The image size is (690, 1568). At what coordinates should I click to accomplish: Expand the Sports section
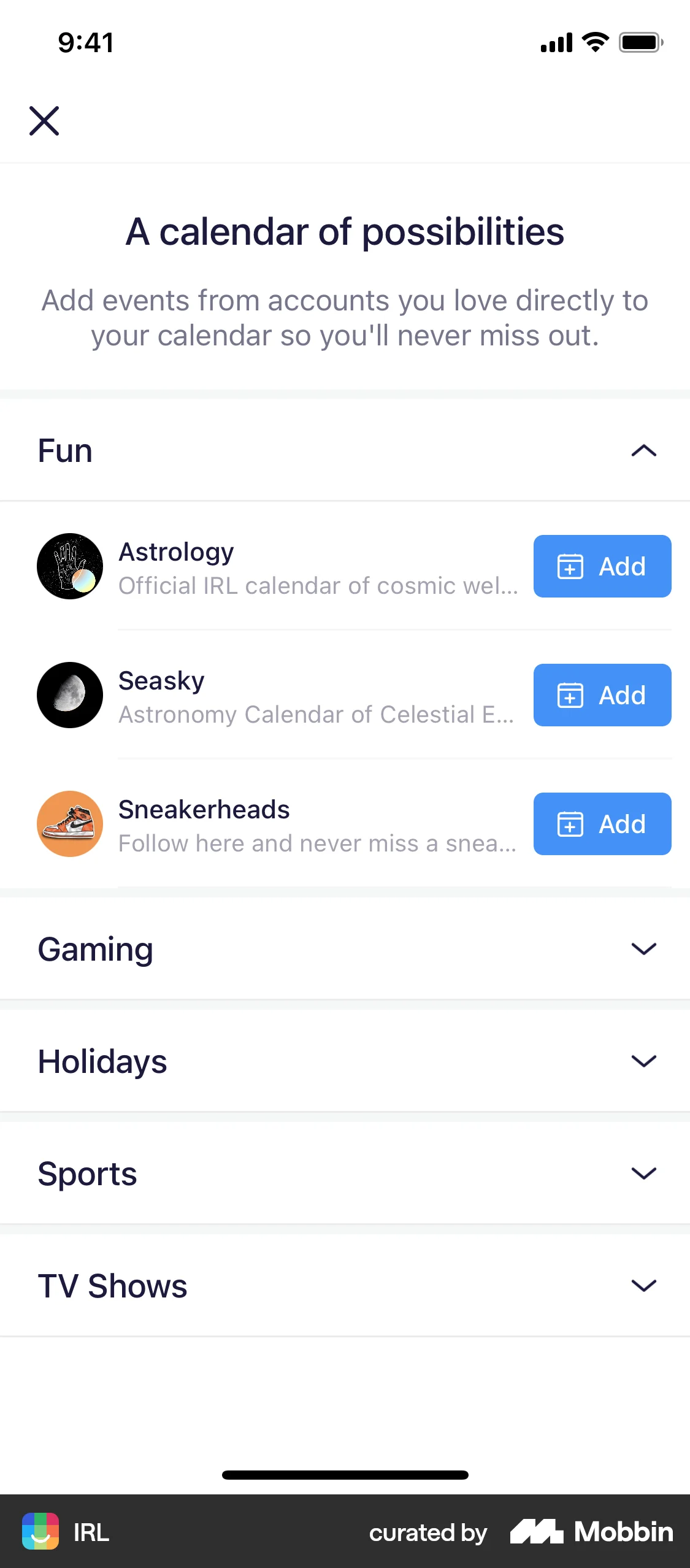[x=642, y=1173]
